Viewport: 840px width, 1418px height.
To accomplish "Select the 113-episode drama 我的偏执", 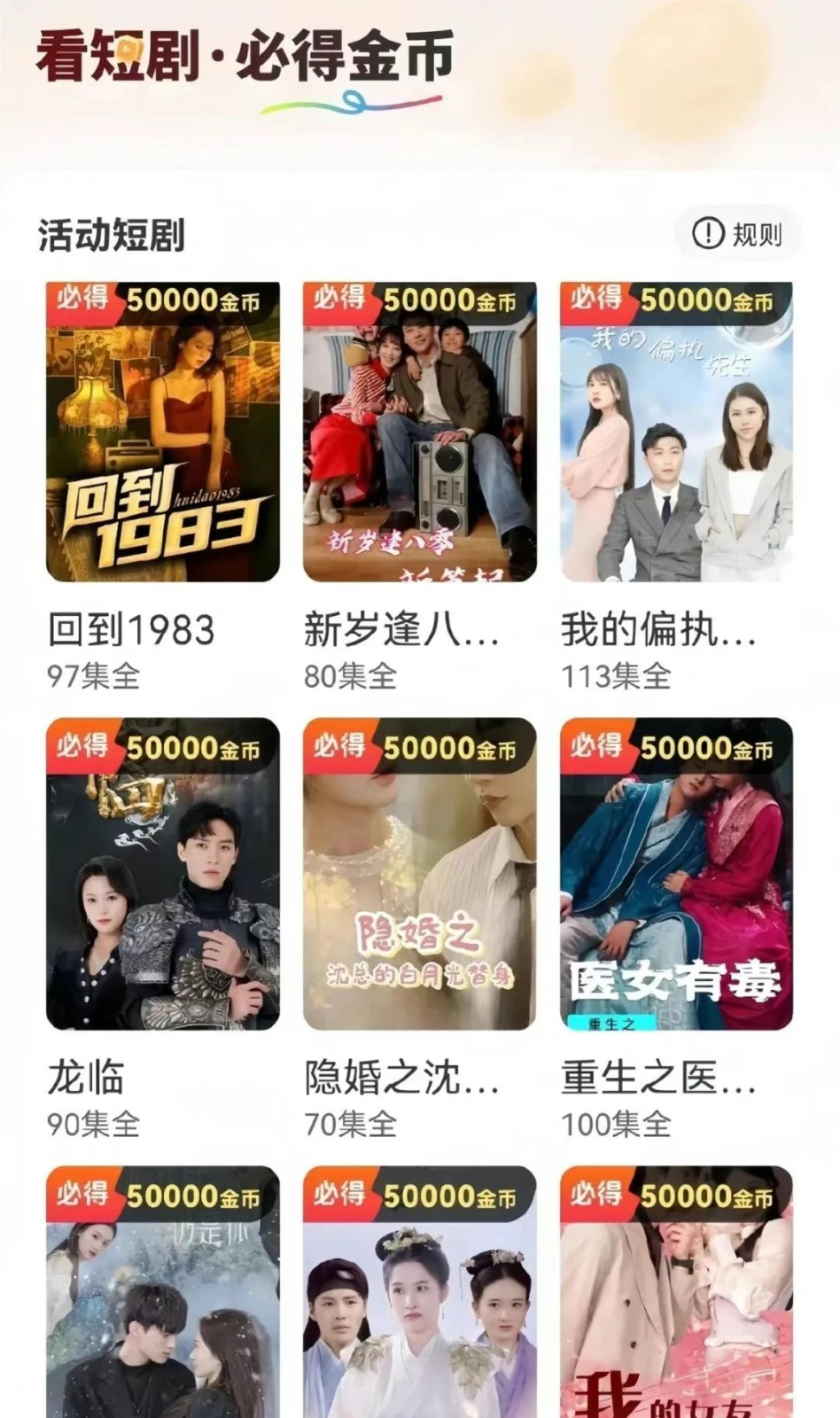I will 677,432.
